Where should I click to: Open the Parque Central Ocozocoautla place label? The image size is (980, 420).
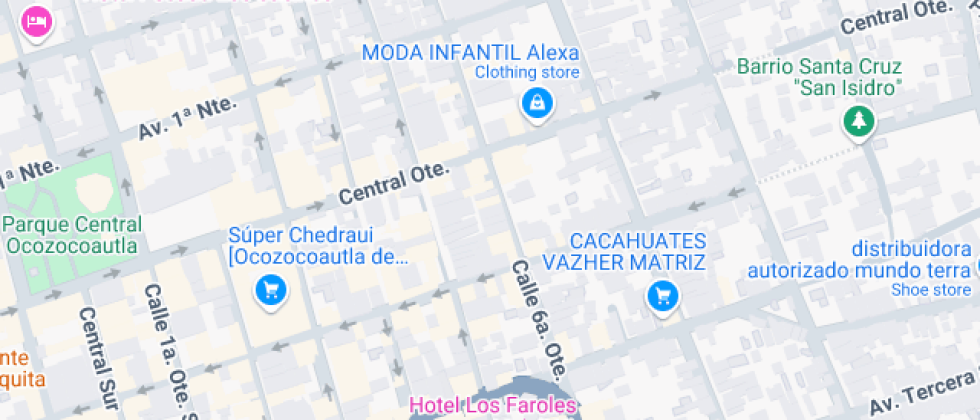(72, 235)
